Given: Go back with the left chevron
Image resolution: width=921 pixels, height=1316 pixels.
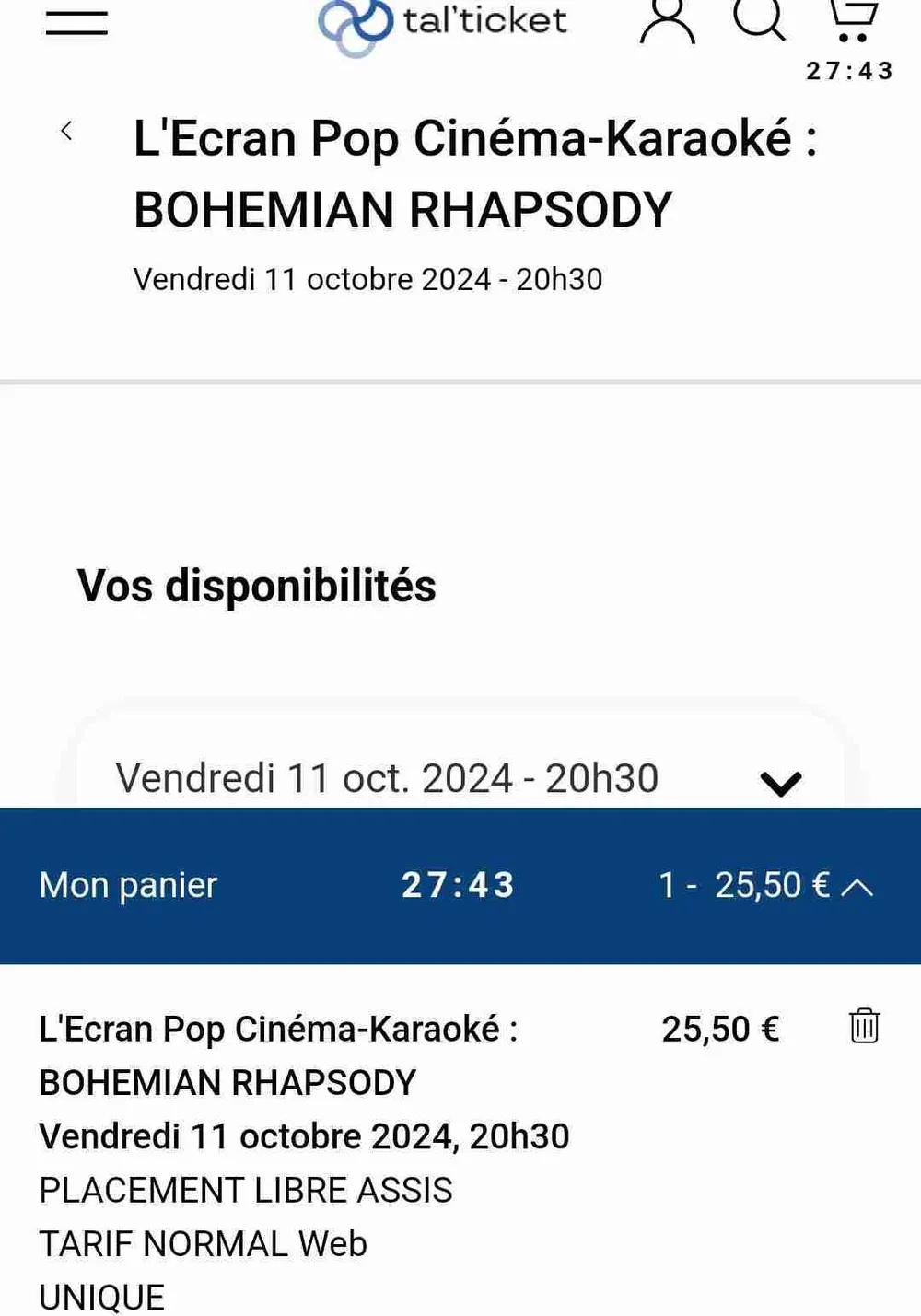Looking at the screenshot, I should [x=66, y=131].
